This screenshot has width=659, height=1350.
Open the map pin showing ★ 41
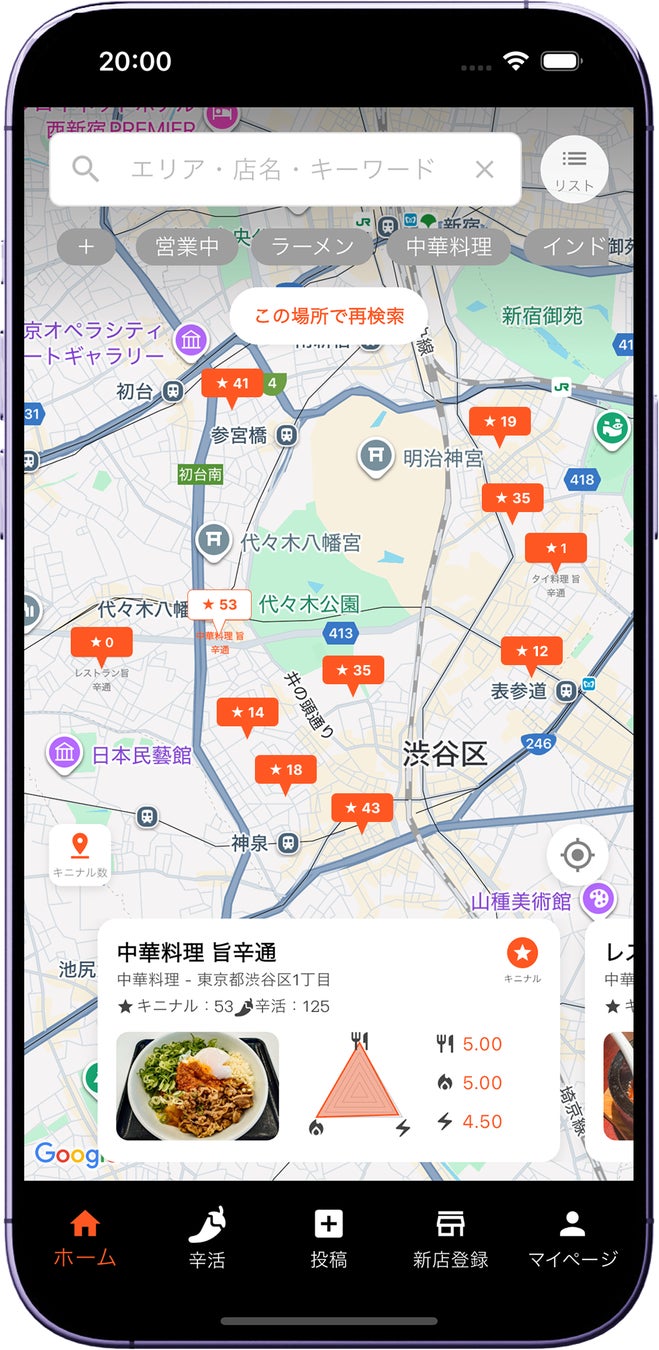click(232, 385)
